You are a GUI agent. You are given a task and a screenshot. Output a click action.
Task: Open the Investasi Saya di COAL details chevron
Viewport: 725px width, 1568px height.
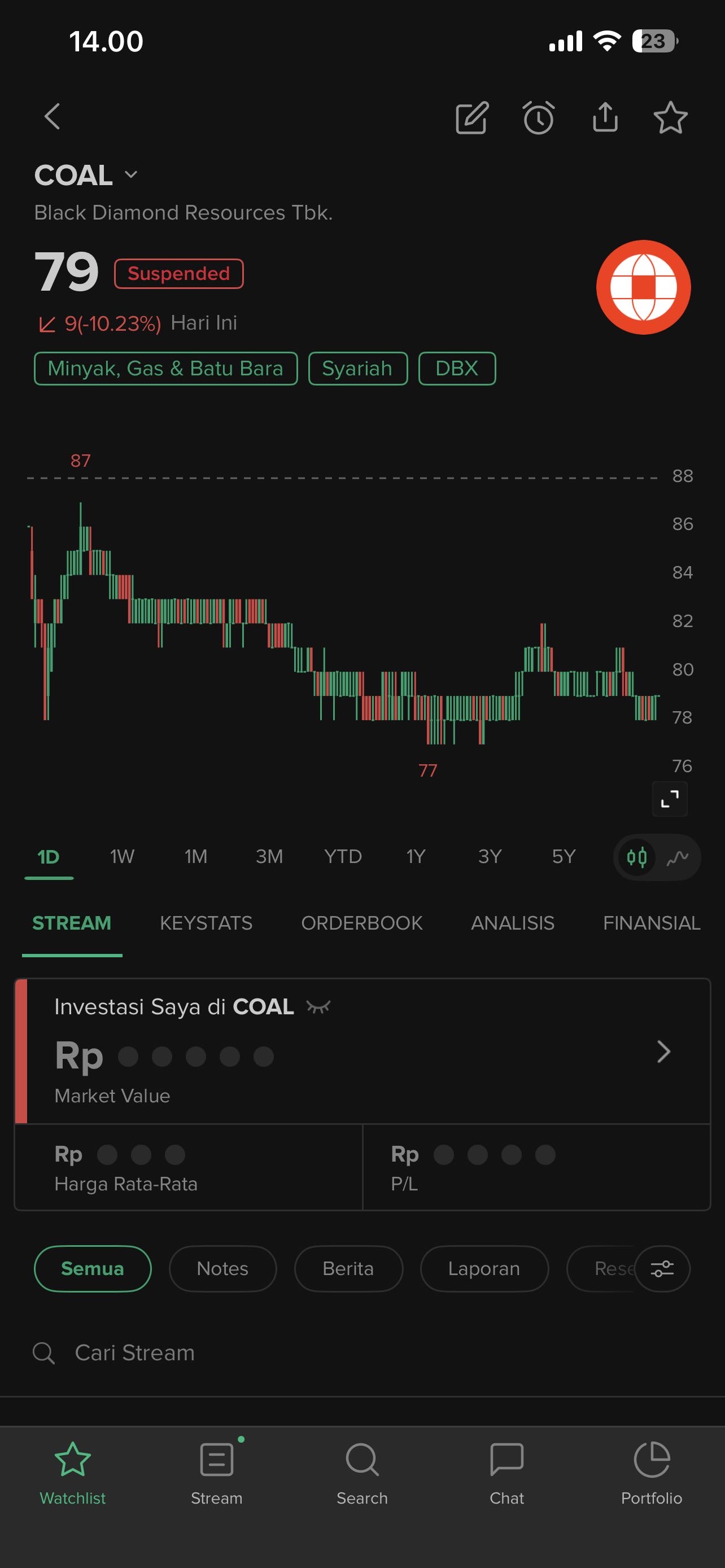point(663,1051)
